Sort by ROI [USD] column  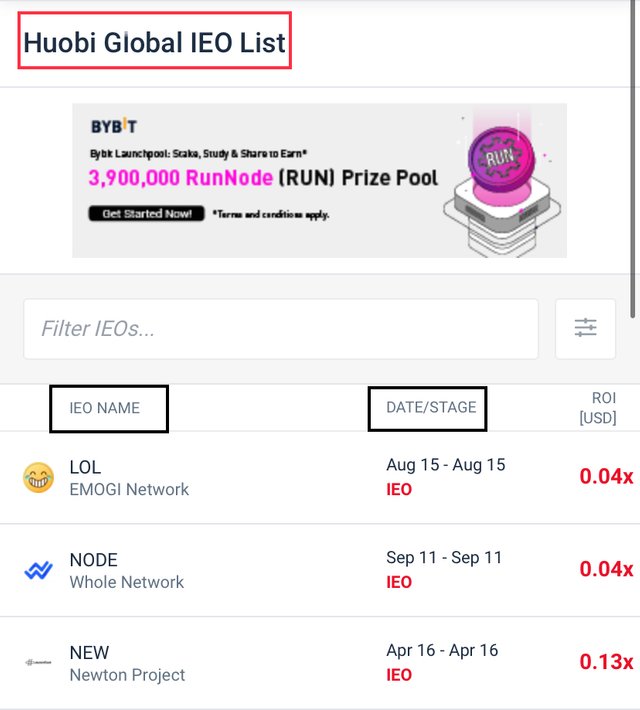click(597, 408)
